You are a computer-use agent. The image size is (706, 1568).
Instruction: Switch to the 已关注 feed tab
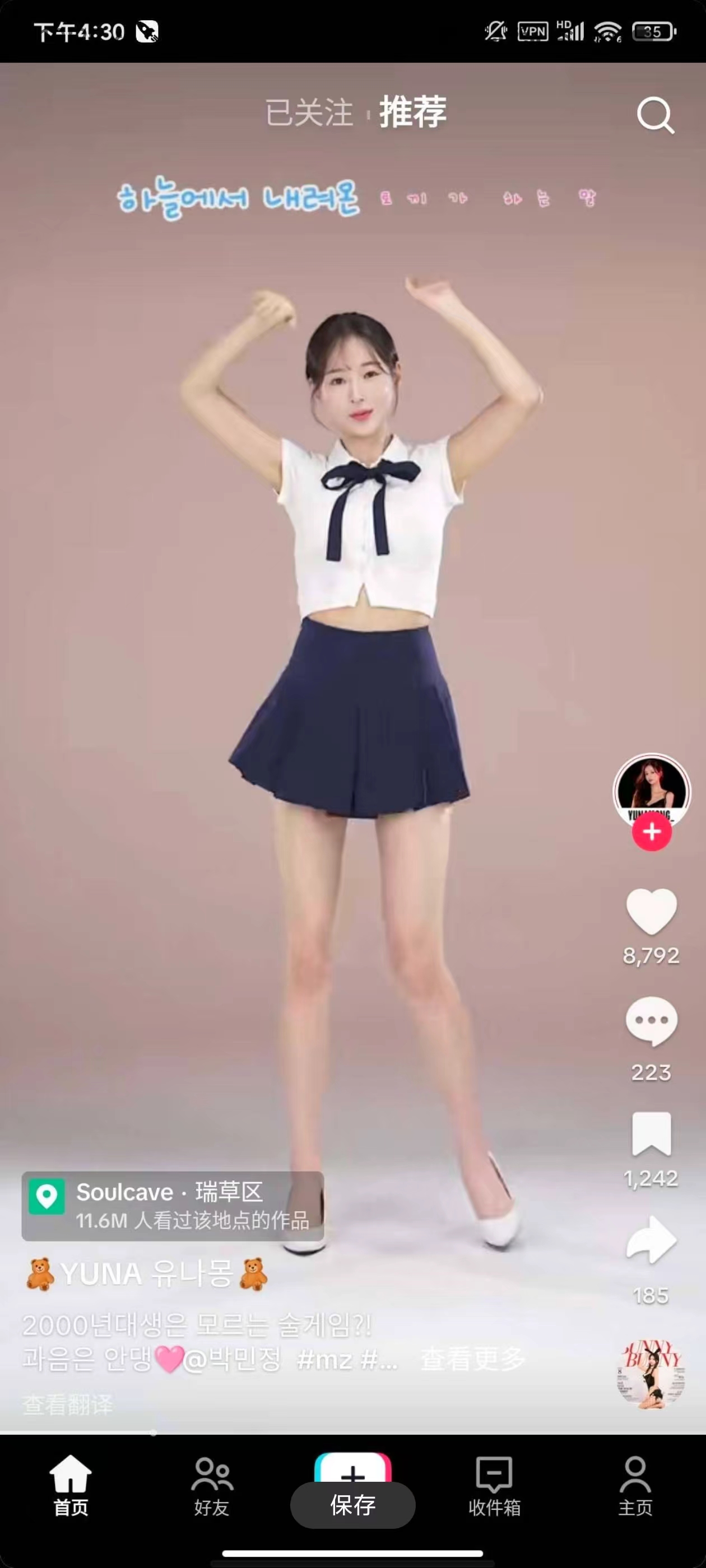click(309, 113)
